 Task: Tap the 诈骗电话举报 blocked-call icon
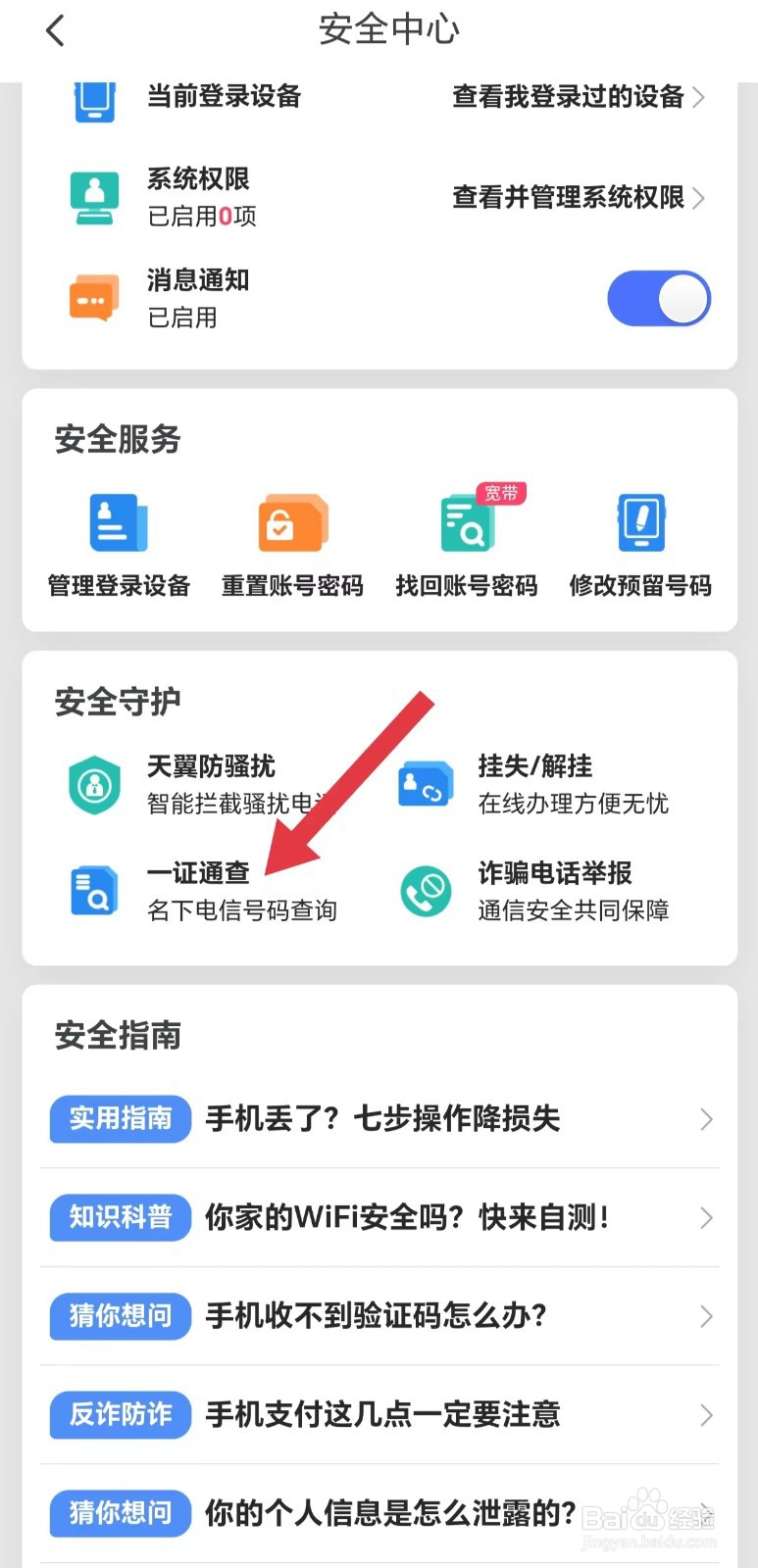pyautogui.click(x=424, y=890)
